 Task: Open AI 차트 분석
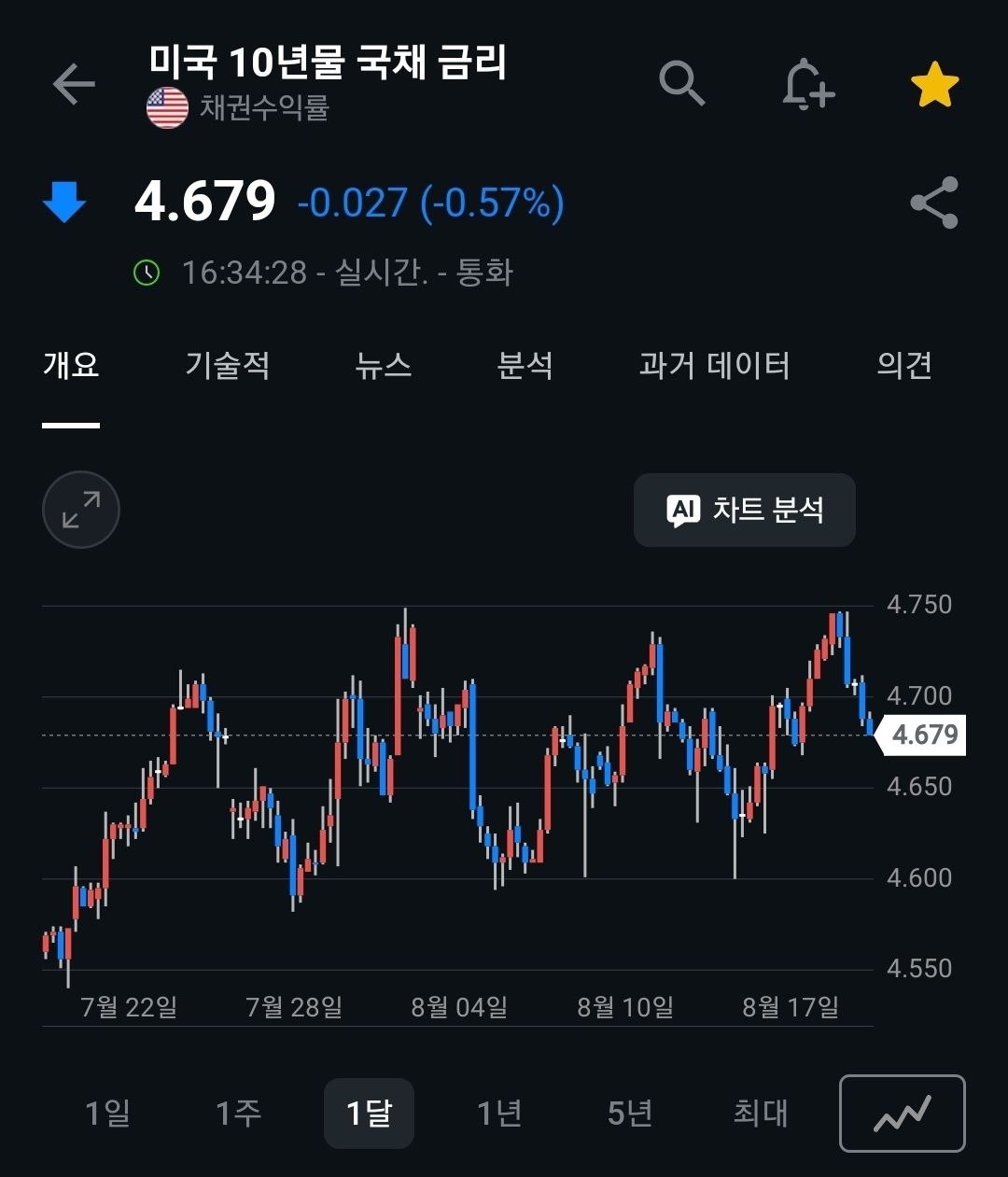[745, 510]
